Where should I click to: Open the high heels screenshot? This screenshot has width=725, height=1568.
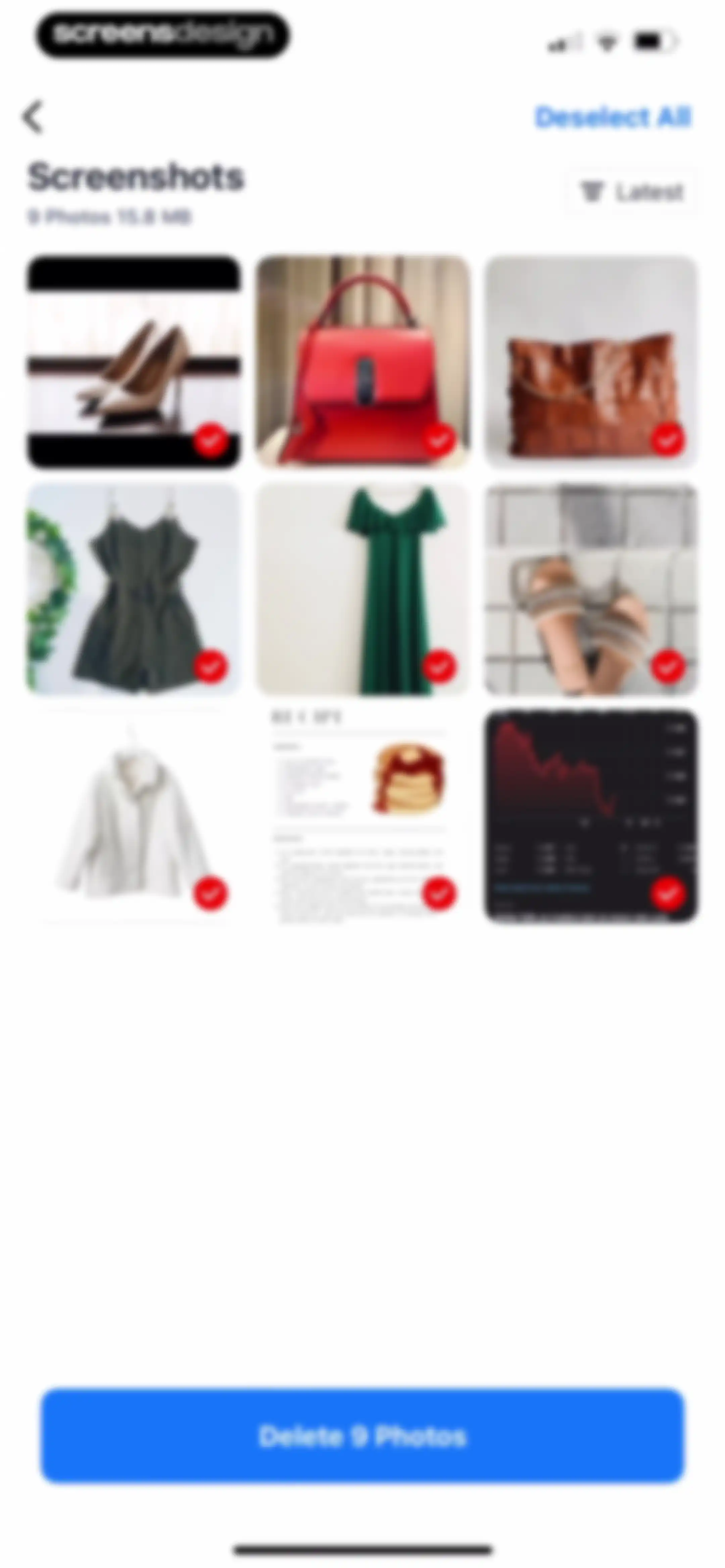point(133,362)
